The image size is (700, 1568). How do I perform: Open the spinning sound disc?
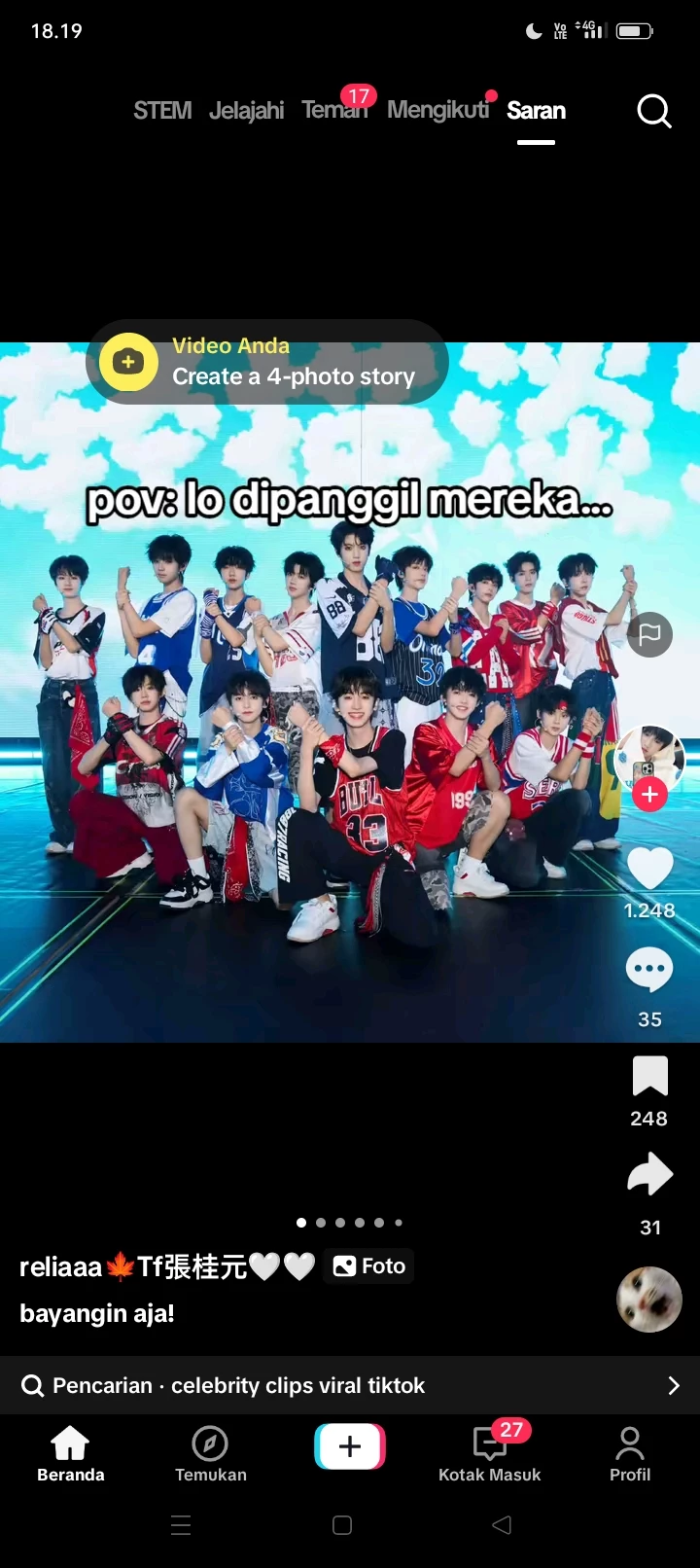[x=648, y=1299]
